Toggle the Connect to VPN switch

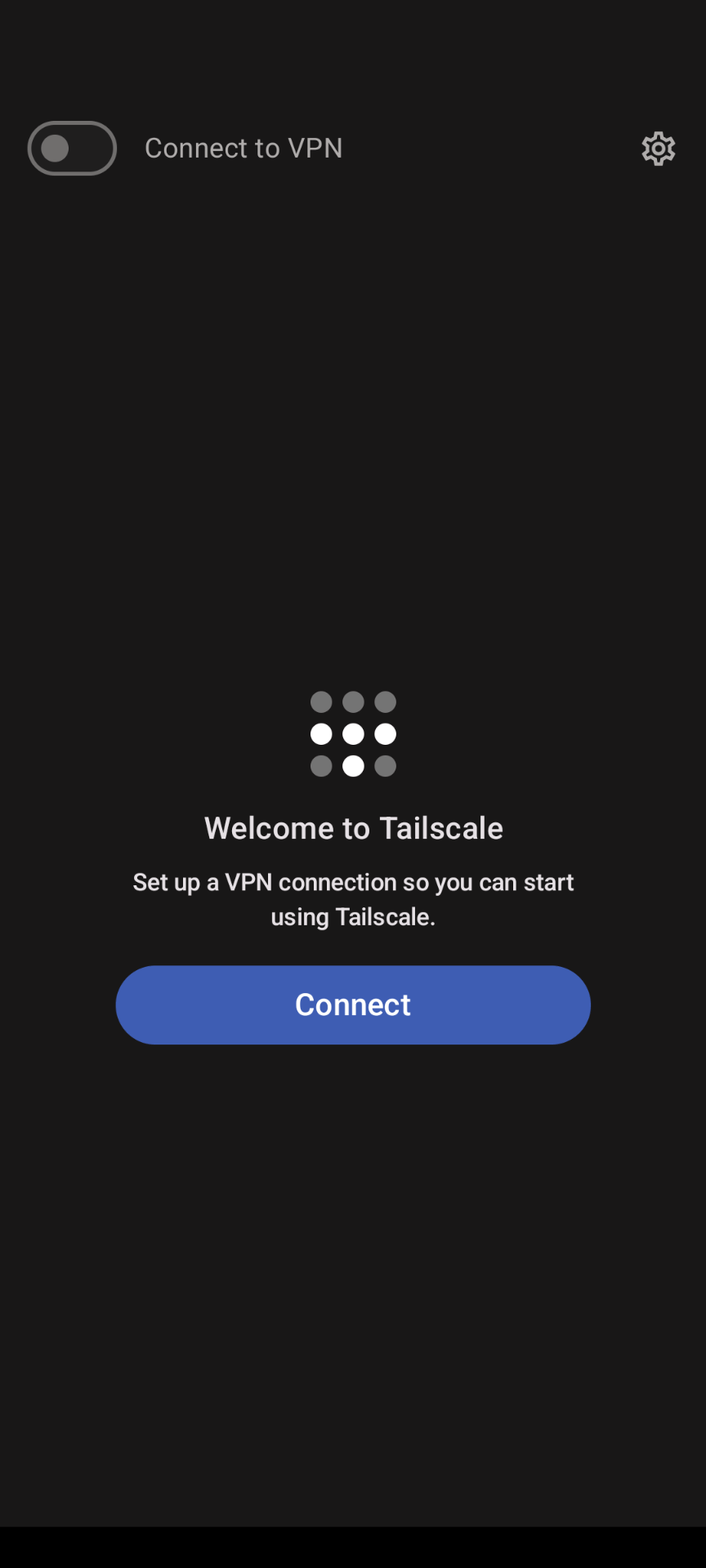coord(72,148)
